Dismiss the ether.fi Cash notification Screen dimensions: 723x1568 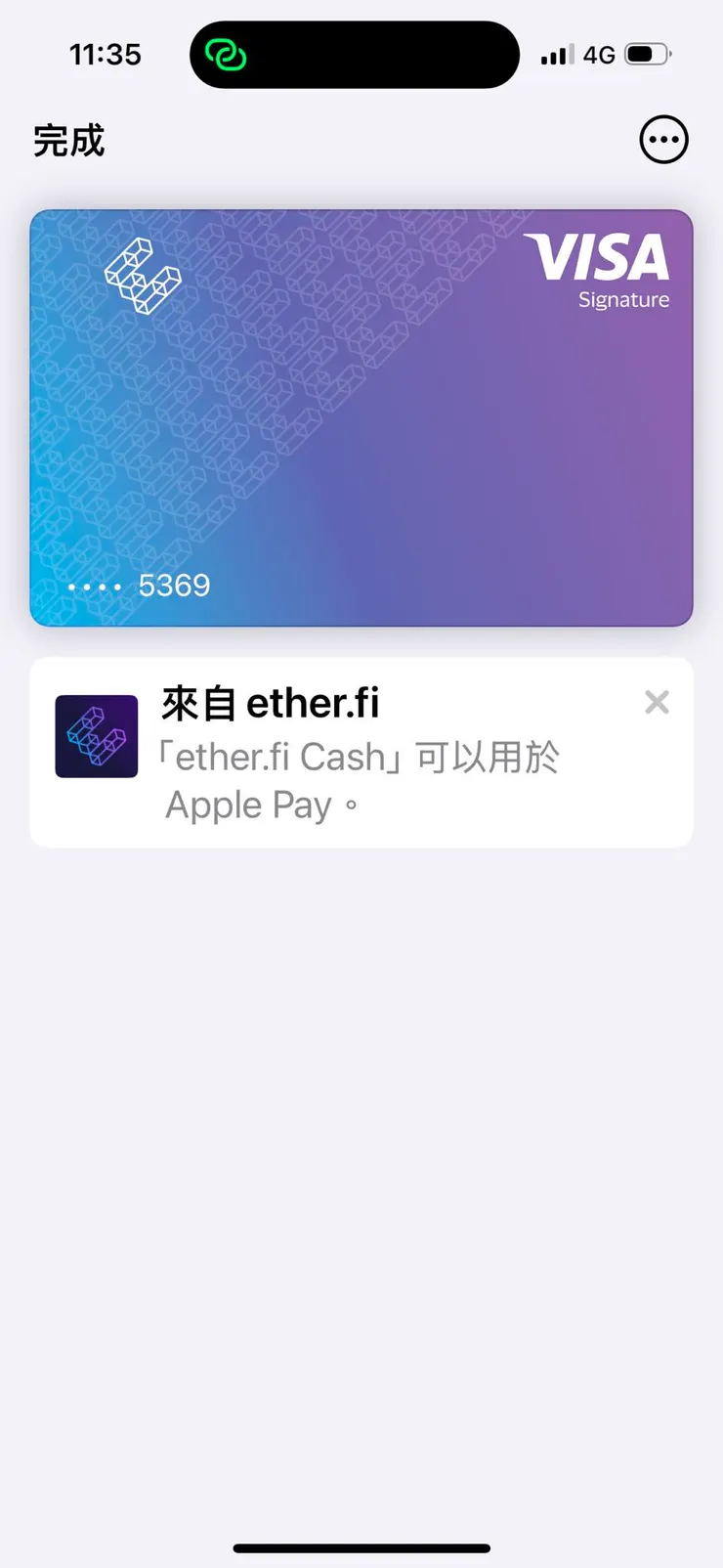pyautogui.click(x=656, y=701)
